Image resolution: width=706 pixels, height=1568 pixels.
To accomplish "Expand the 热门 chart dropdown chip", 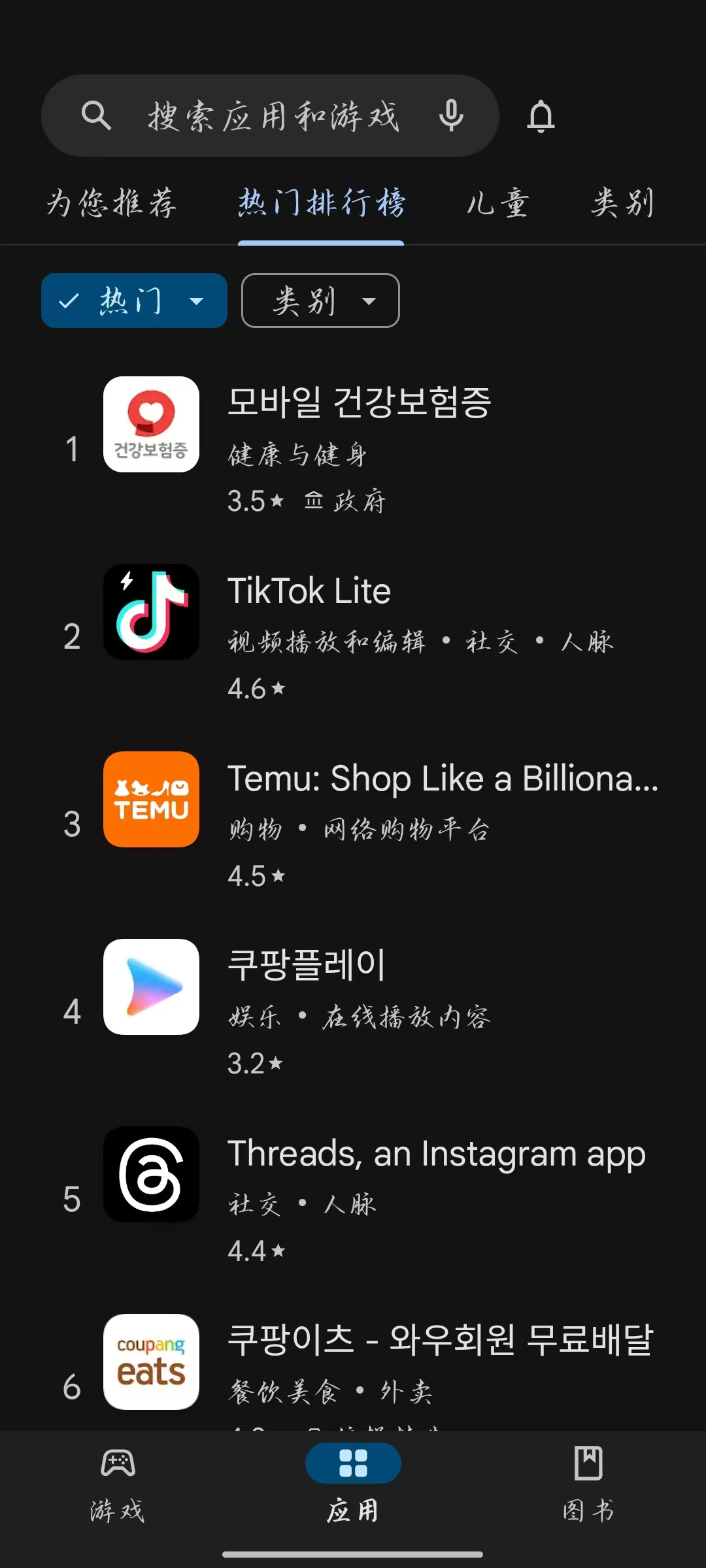I will click(x=134, y=301).
